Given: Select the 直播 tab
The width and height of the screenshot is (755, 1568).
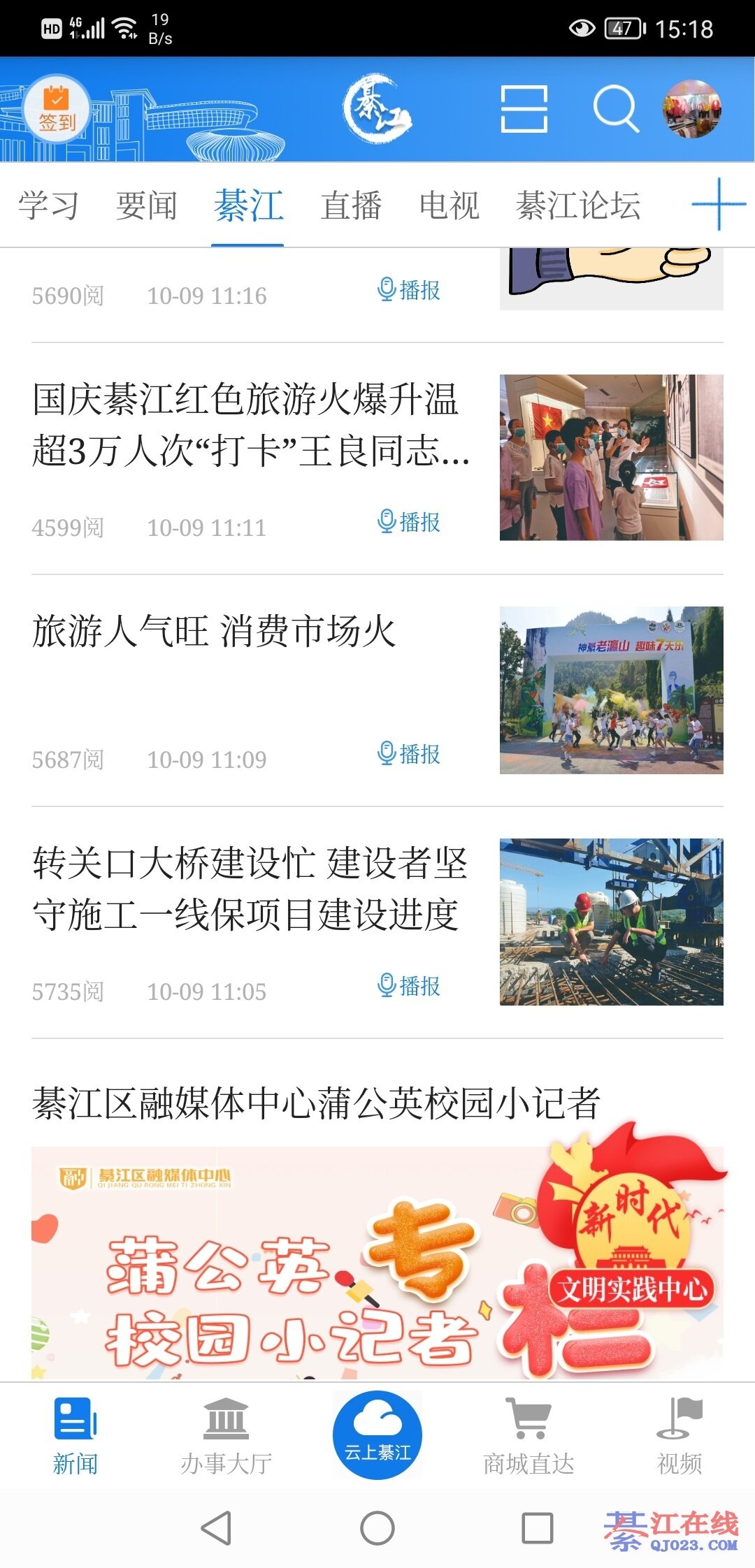Looking at the screenshot, I should click(x=351, y=205).
